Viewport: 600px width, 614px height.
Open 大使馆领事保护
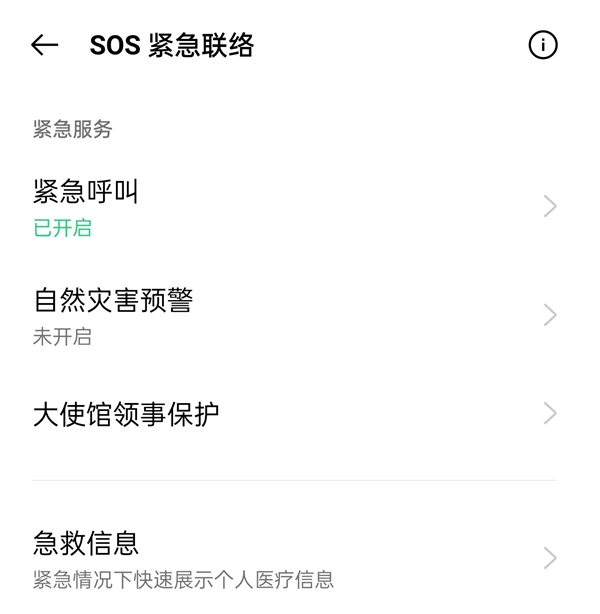point(295,414)
